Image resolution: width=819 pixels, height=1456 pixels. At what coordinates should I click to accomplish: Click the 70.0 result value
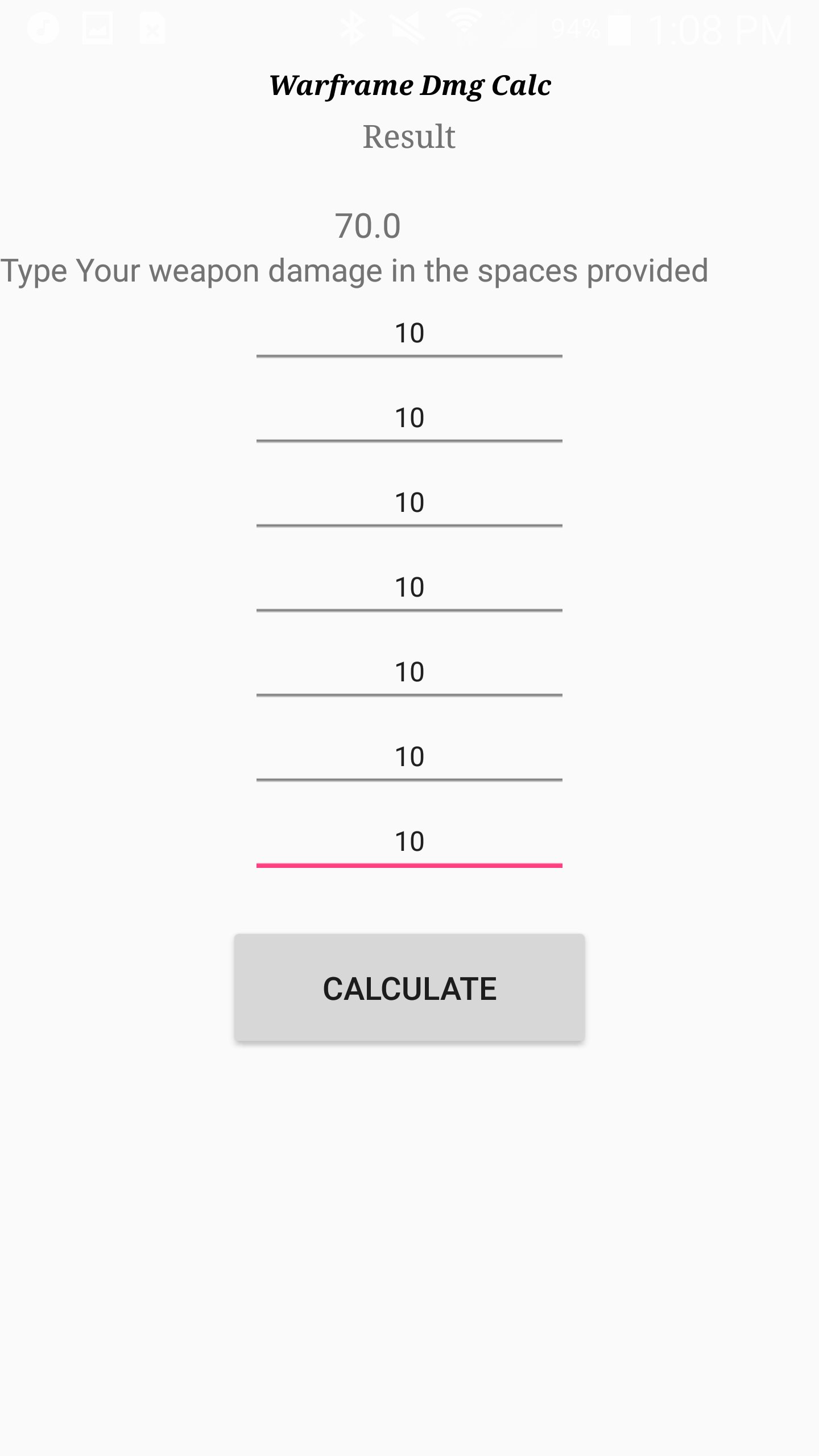pos(367,225)
